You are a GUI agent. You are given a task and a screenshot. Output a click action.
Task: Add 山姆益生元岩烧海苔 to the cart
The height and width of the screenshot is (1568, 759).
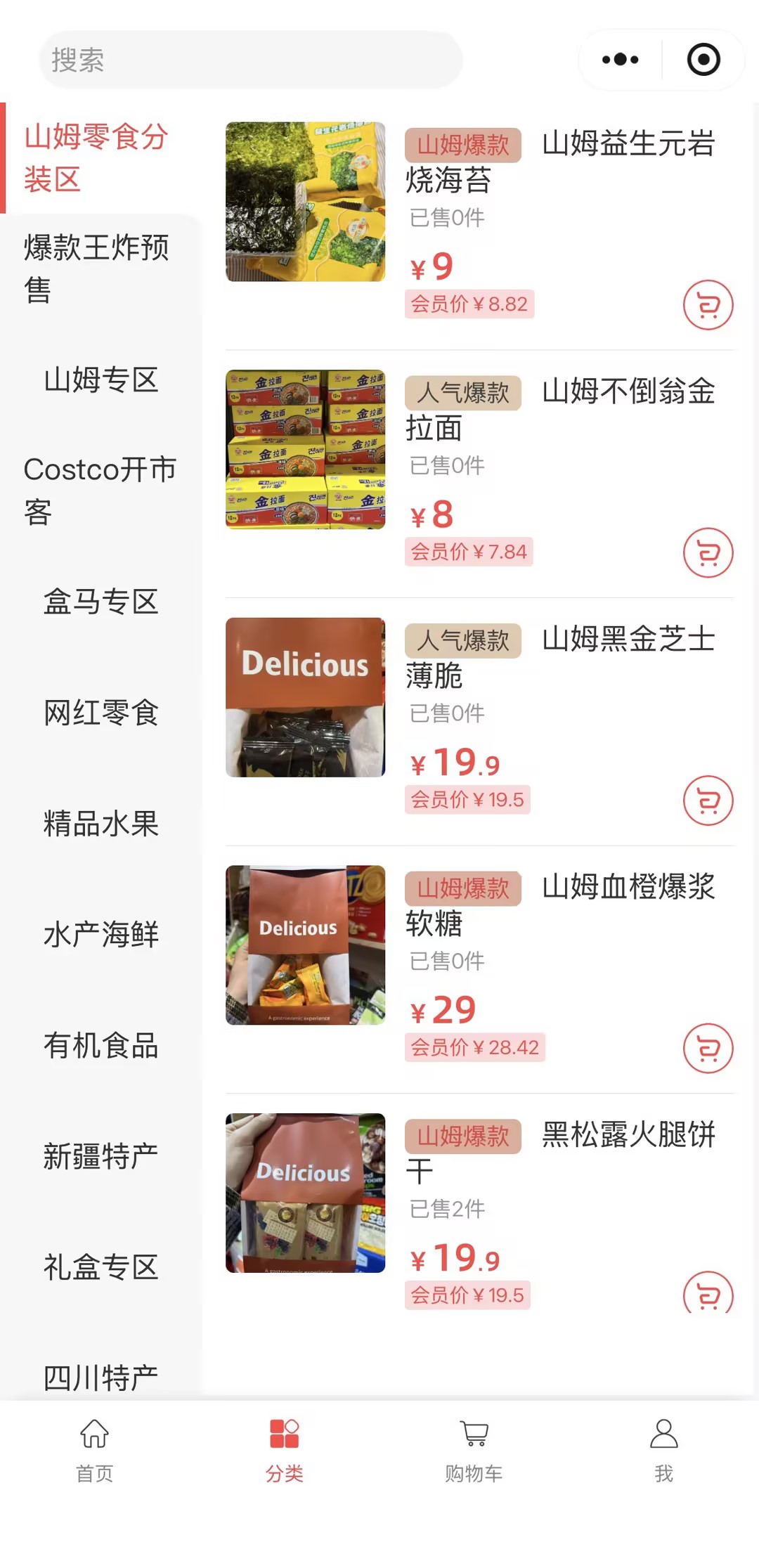(x=708, y=305)
